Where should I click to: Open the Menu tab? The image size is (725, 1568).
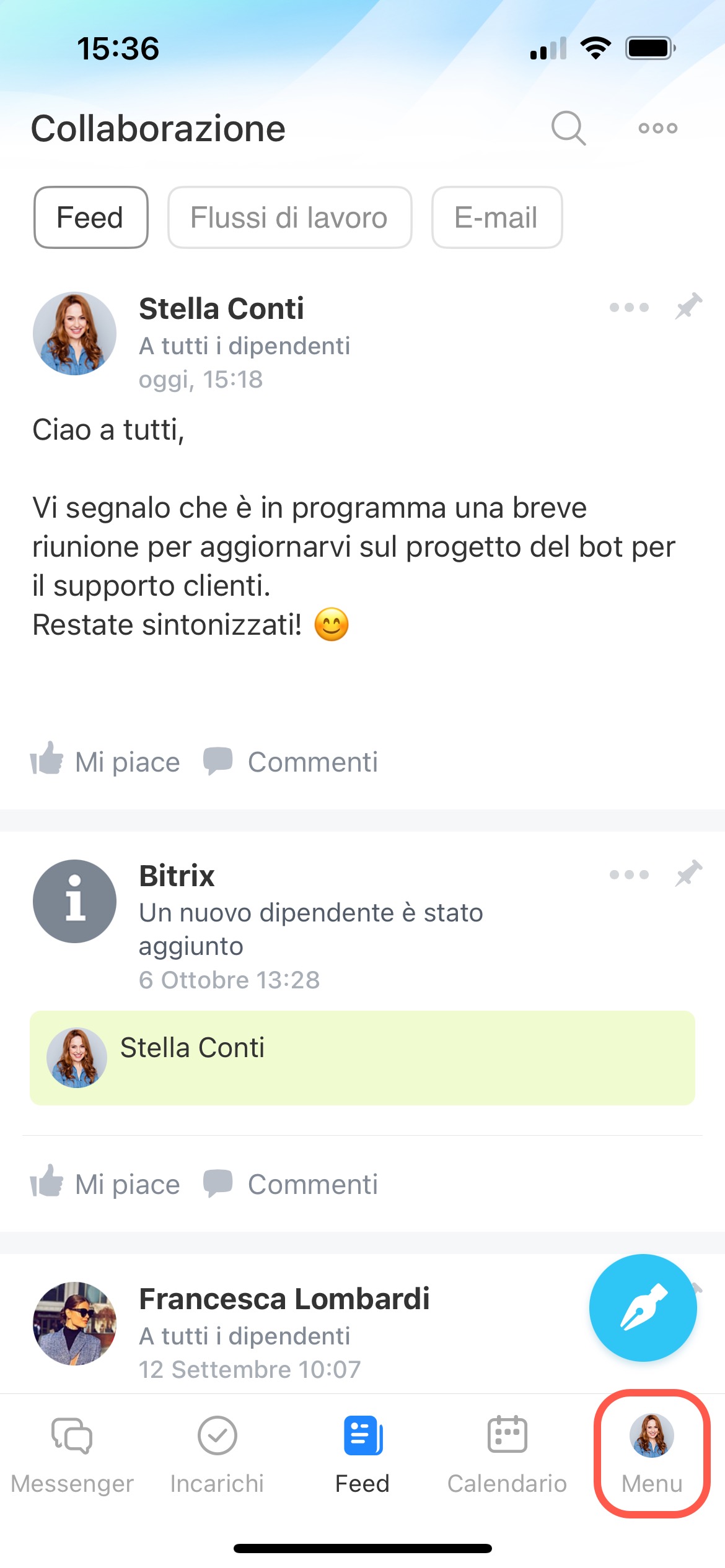point(652,1453)
